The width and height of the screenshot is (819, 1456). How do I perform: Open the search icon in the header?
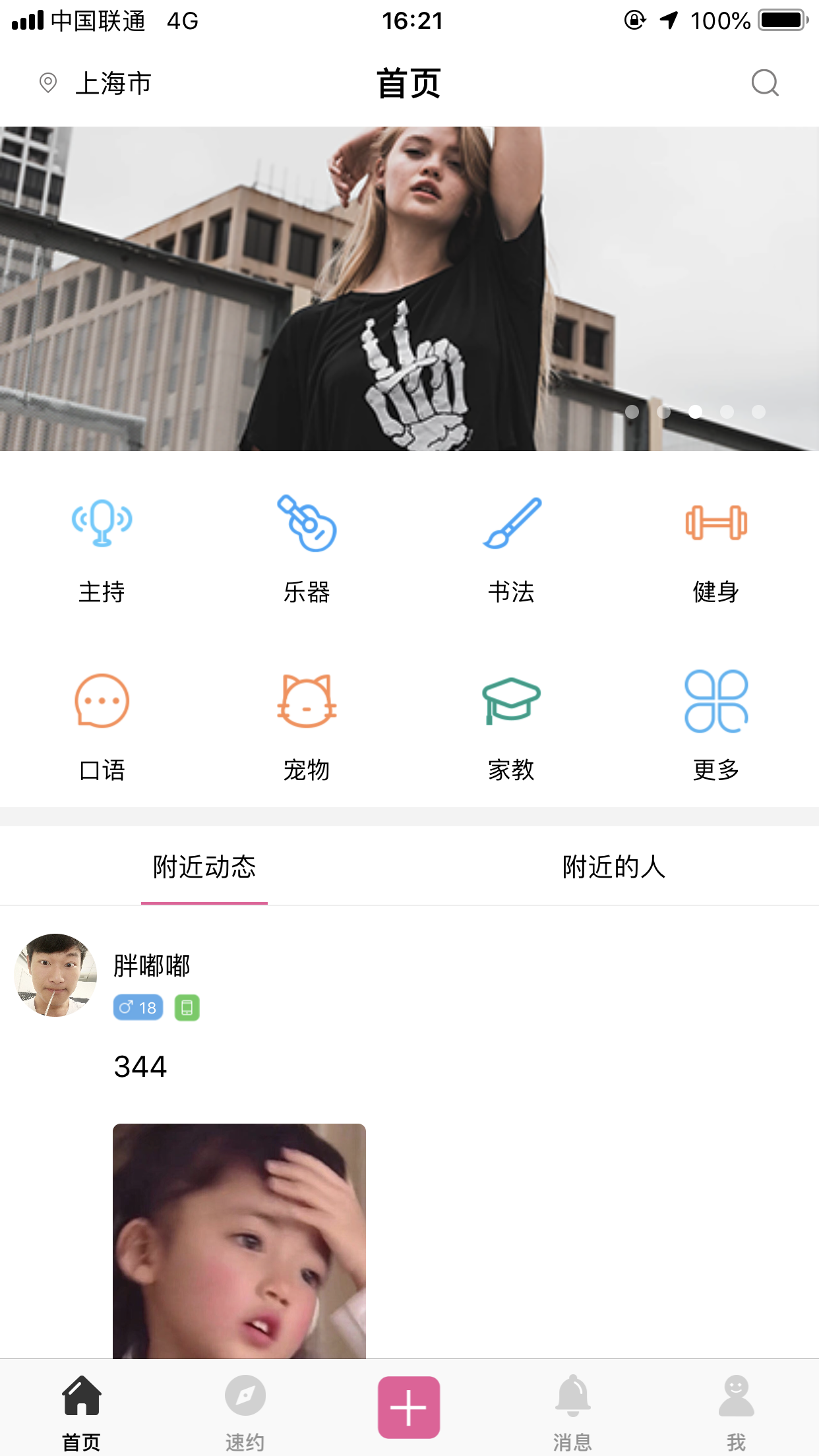click(x=765, y=83)
